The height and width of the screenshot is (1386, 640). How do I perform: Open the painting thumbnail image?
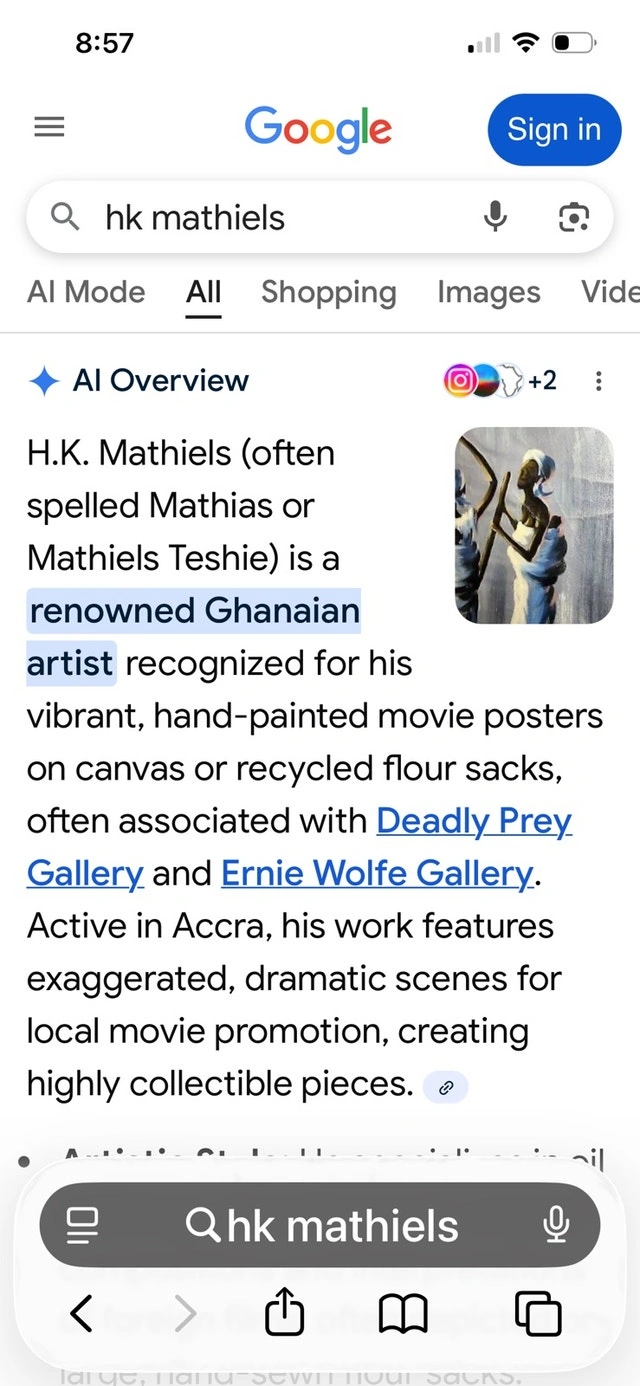[x=533, y=525]
